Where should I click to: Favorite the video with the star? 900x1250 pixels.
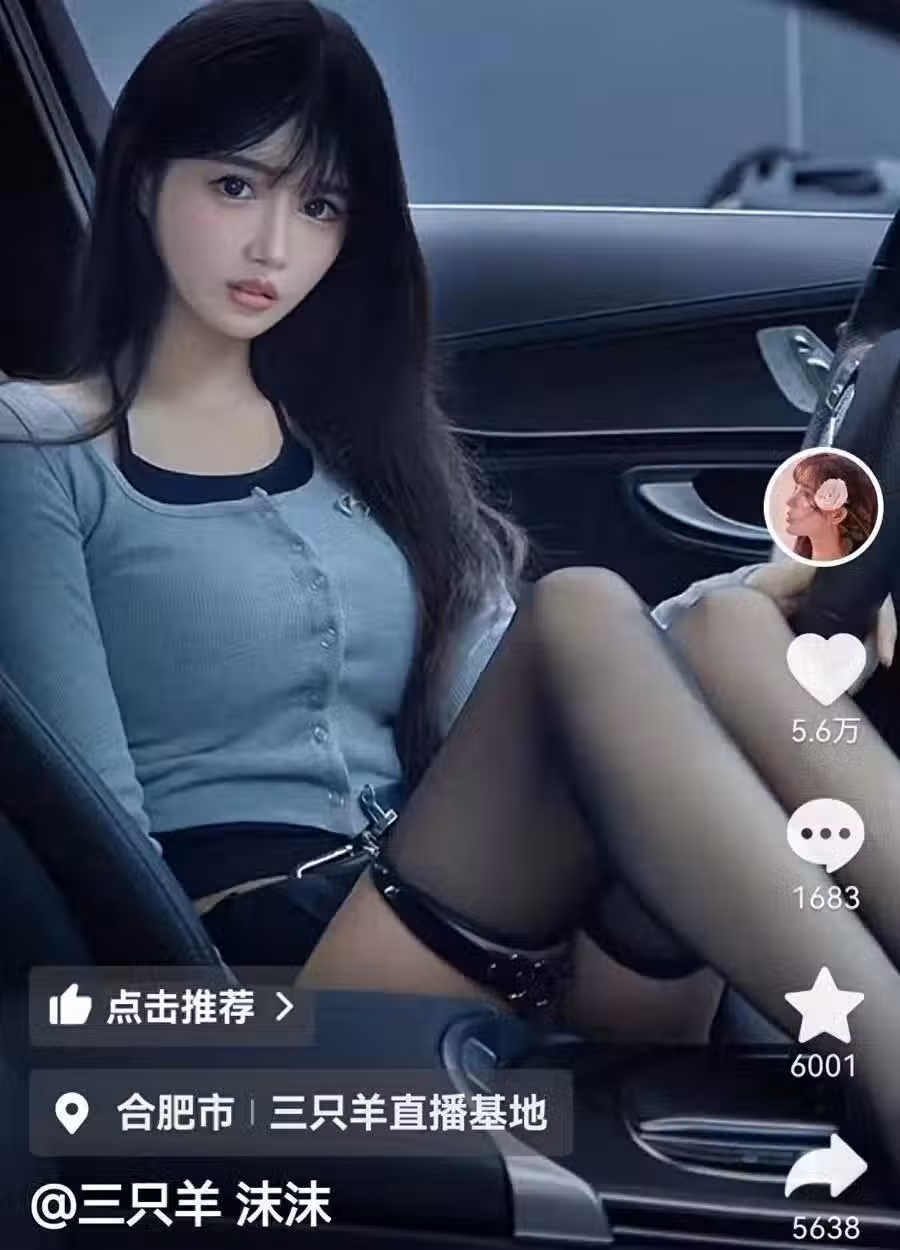point(824,1005)
